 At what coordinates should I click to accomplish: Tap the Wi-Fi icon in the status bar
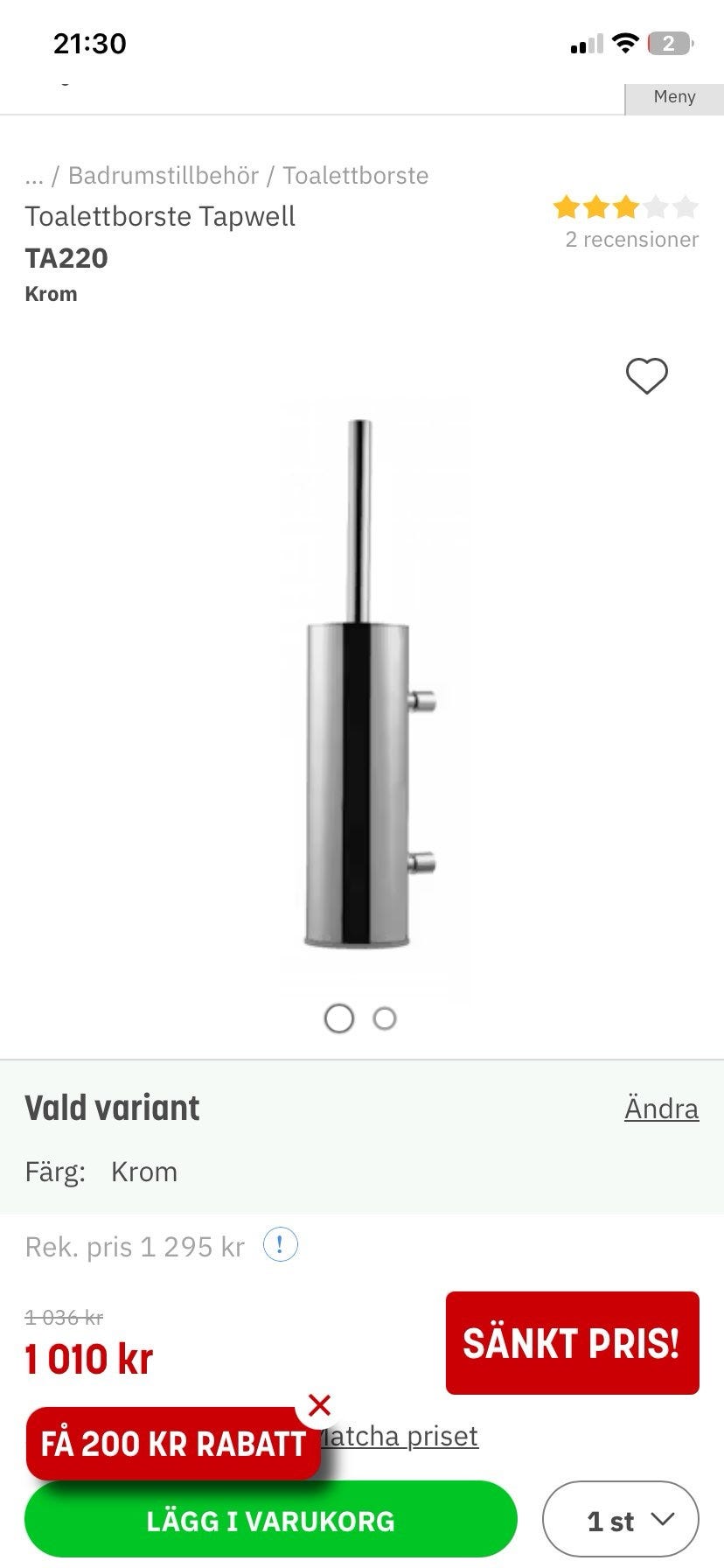pyautogui.click(x=626, y=43)
